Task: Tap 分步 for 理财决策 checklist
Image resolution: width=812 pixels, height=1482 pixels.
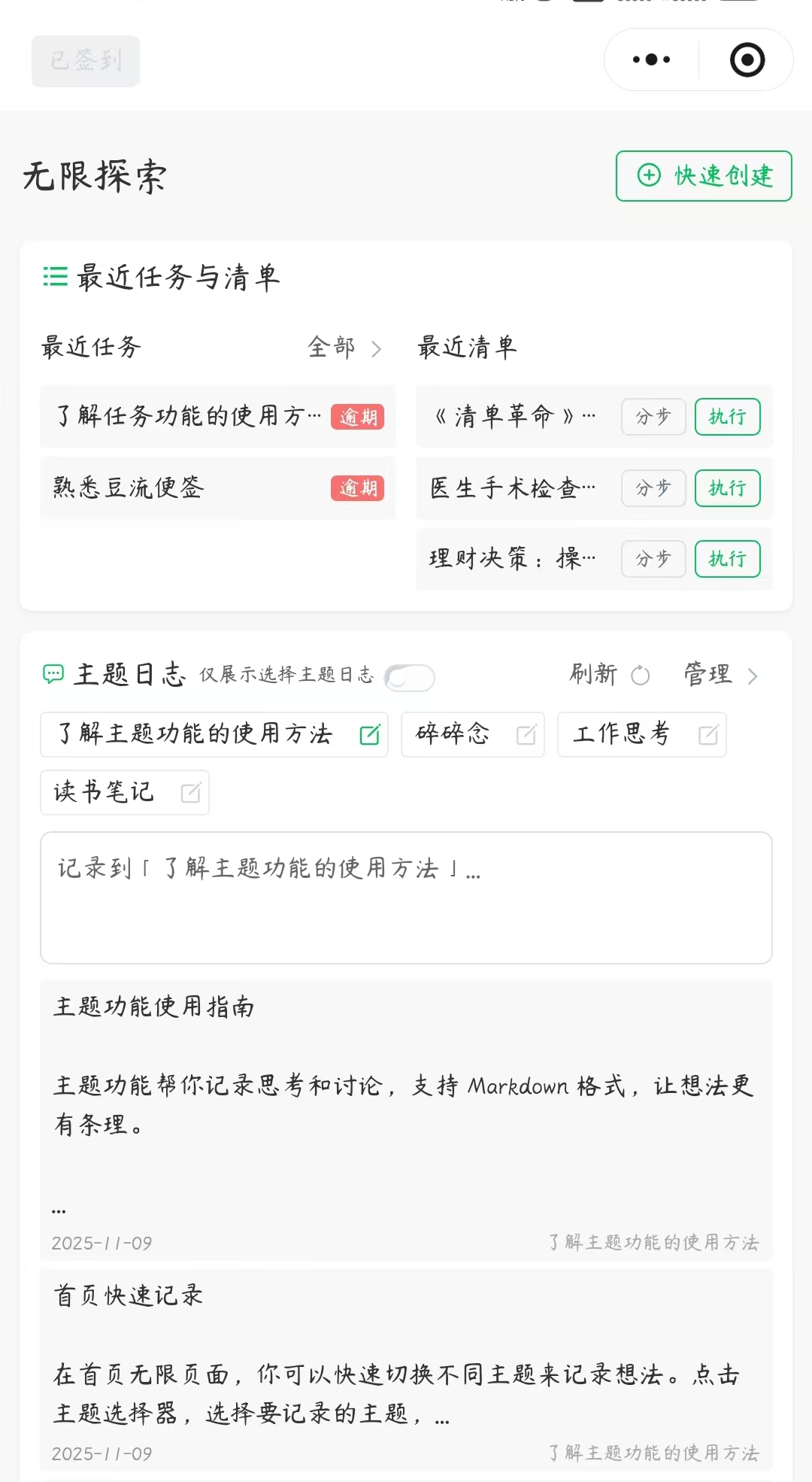Action: (653, 559)
